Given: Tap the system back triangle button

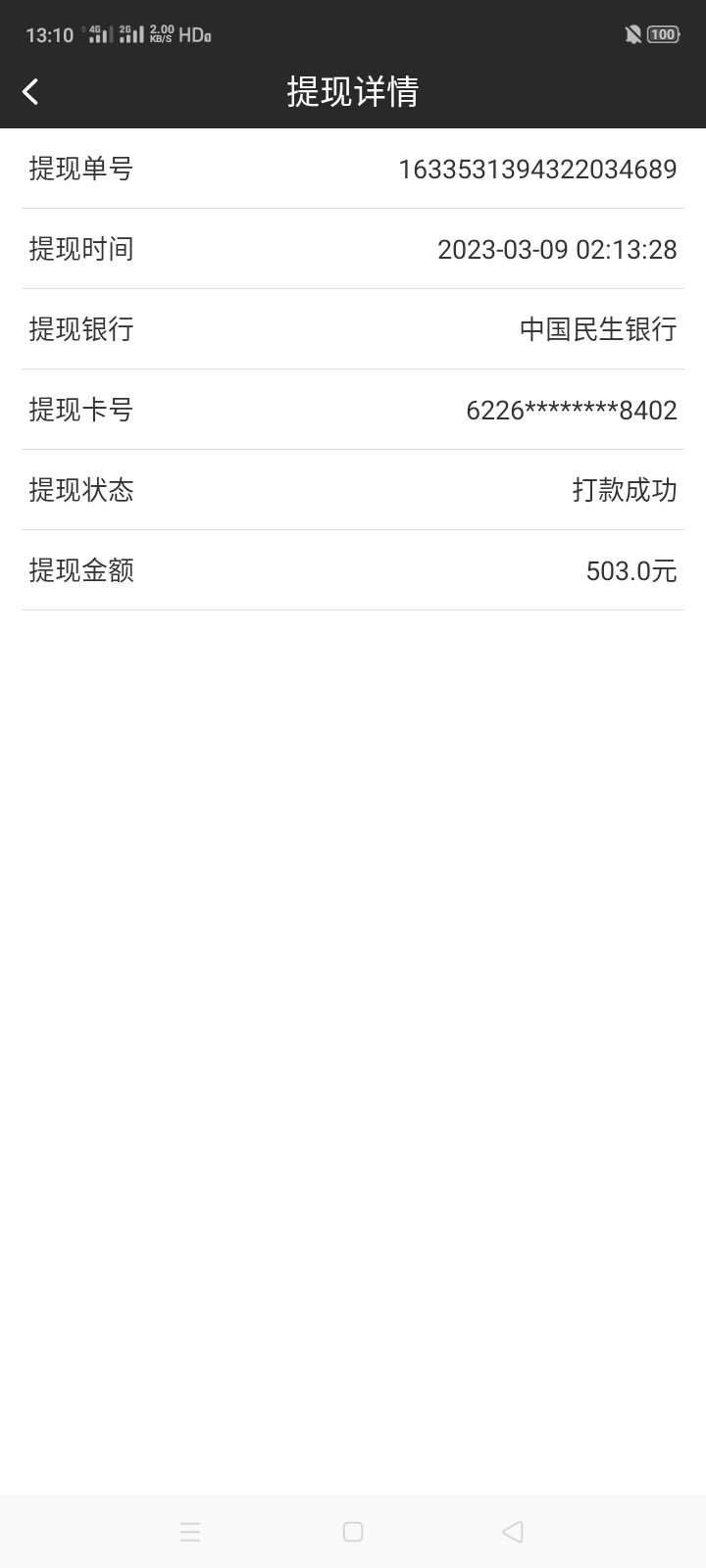Looking at the screenshot, I should click(x=513, y=1532).
